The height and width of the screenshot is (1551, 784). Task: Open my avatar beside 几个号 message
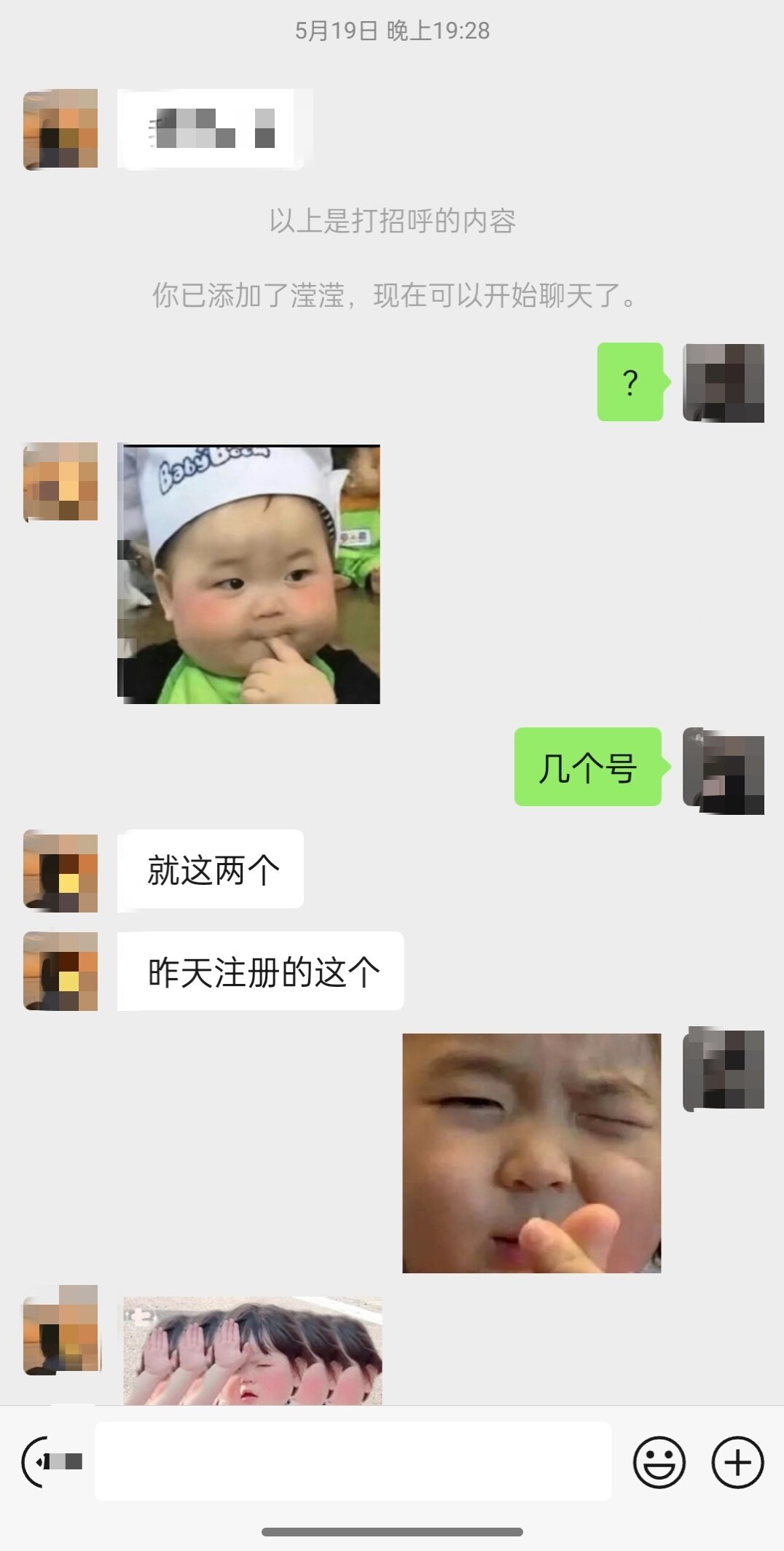click(x=723, y=771)
